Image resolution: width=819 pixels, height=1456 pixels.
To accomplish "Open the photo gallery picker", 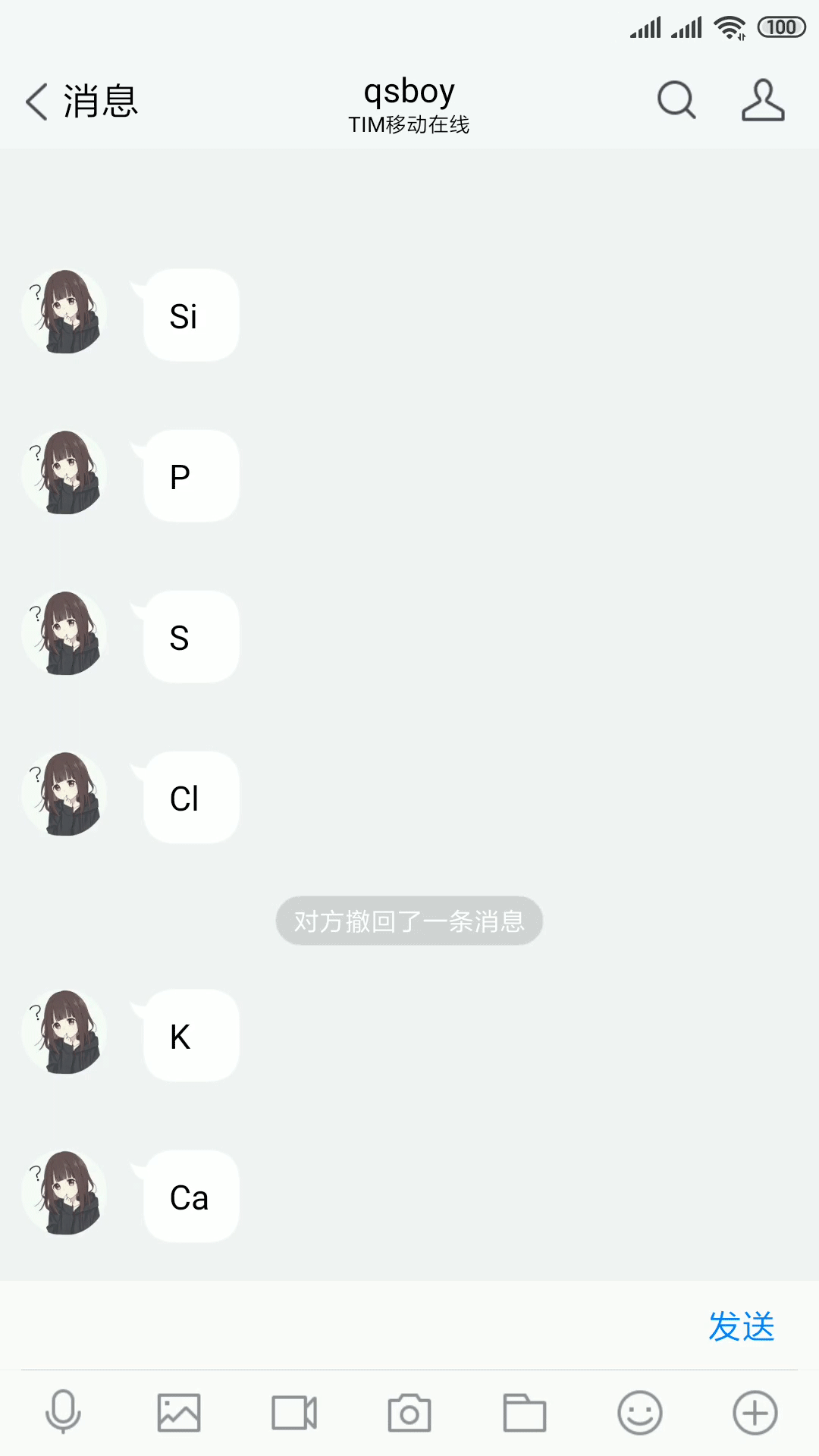I will click(x=179, y=1413).
